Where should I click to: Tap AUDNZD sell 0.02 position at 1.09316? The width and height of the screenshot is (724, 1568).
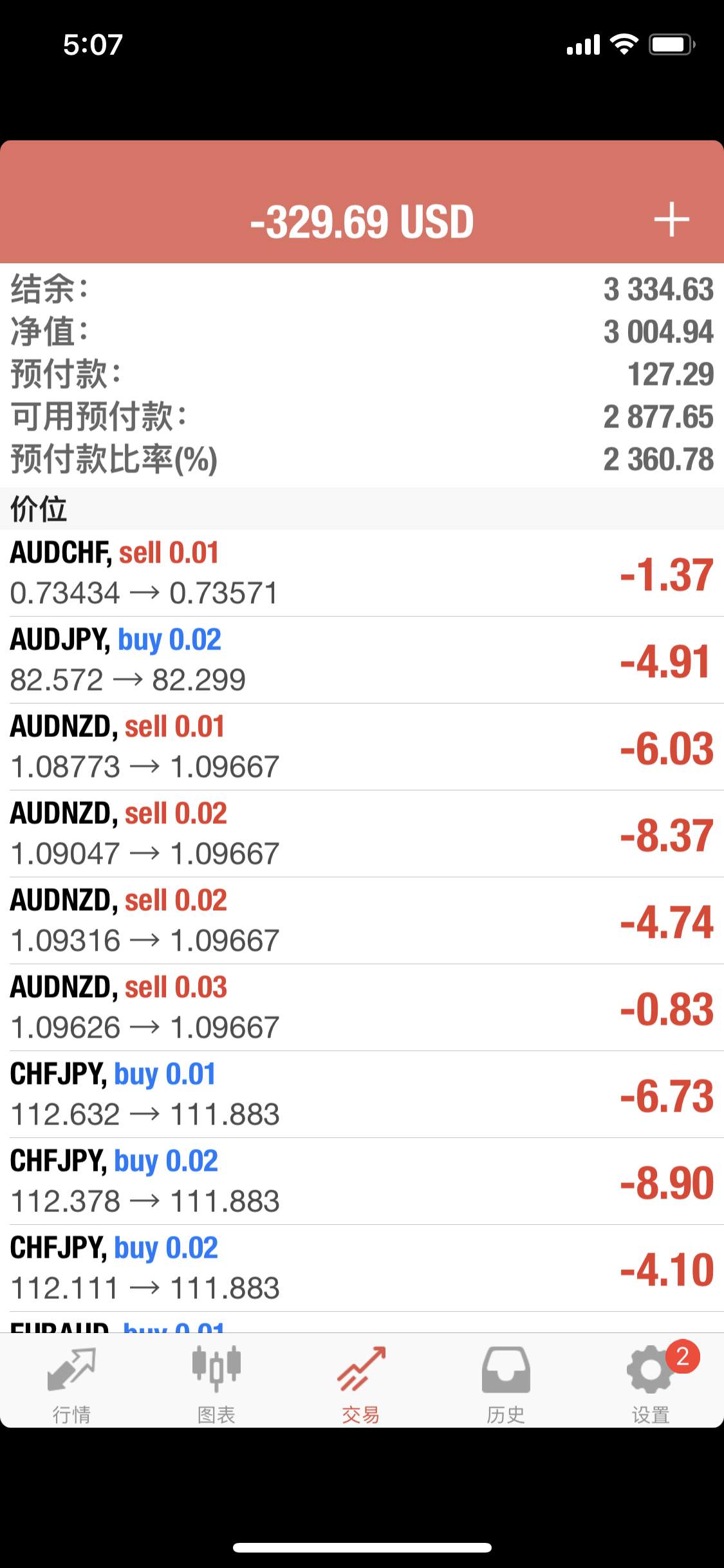click(x=362, y=920)
